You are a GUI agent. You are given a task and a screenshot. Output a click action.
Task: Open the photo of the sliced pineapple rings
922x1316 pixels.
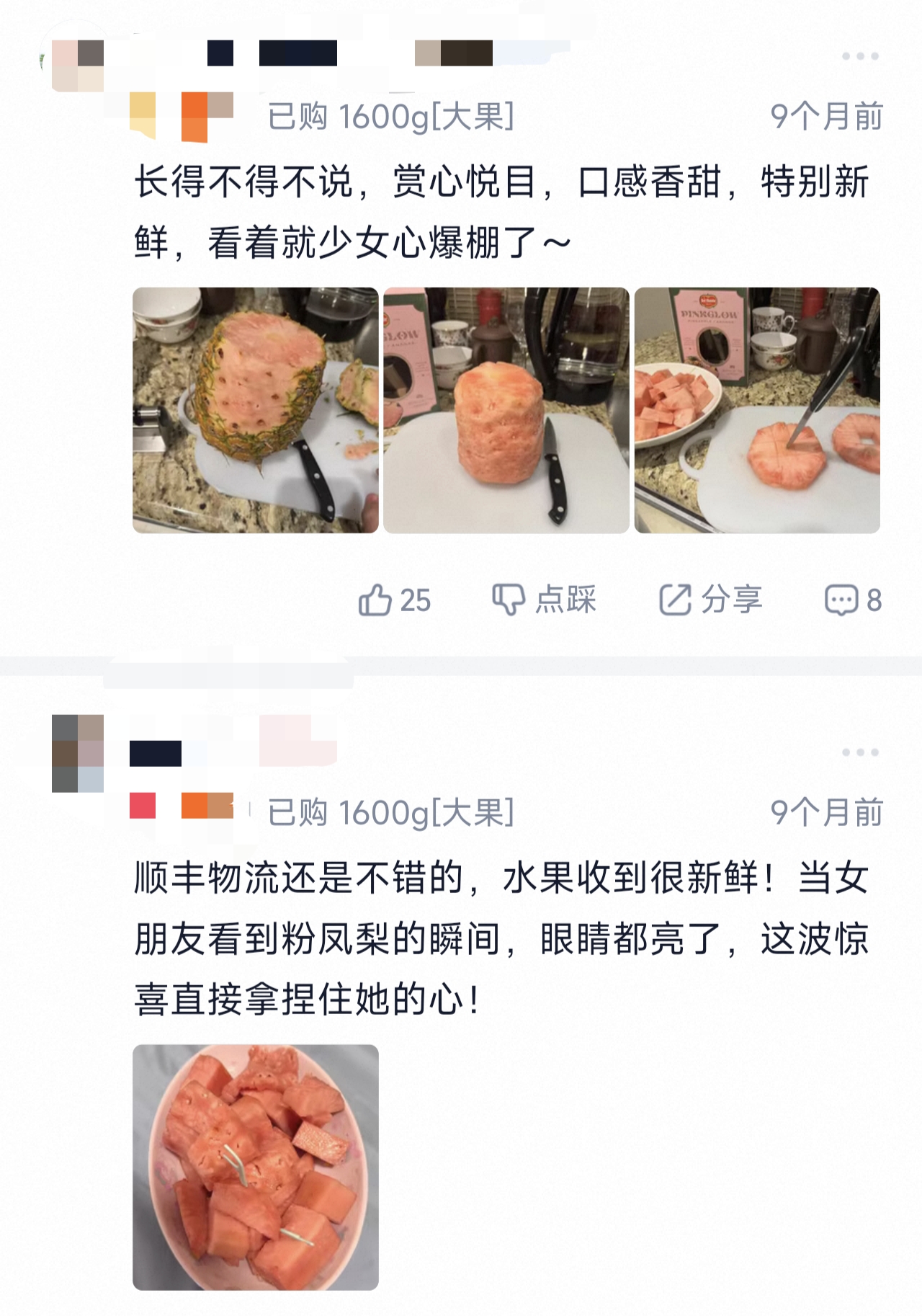click(x=757, y=410)
